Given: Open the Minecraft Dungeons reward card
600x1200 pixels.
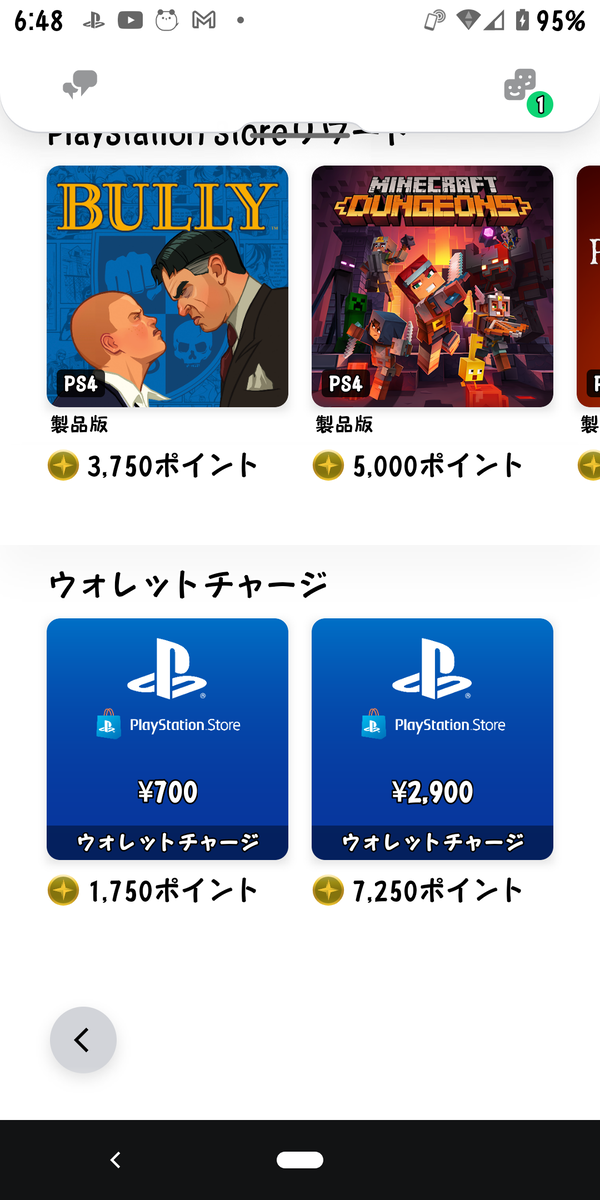Looking at the screenshot, I should point(432,286).
